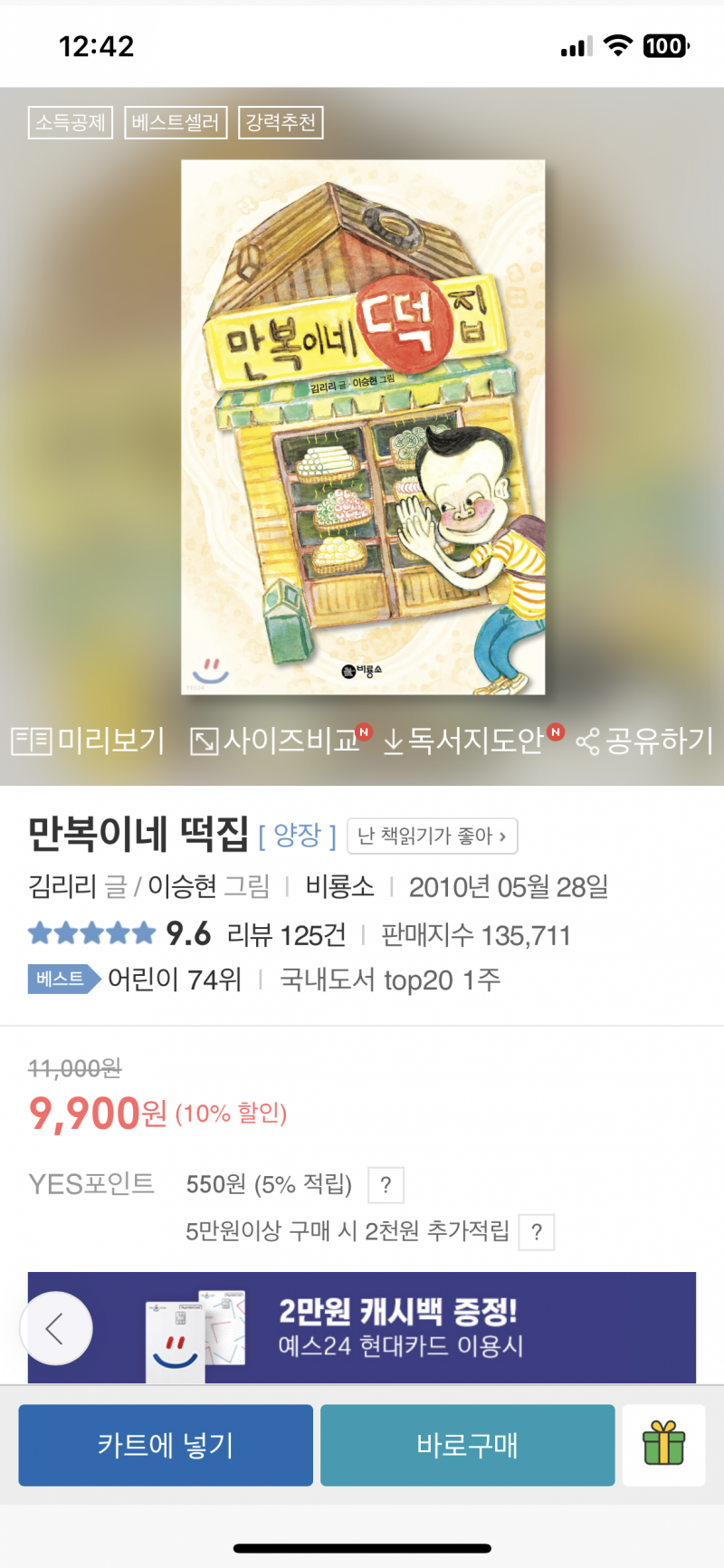The height and width of the screenshot is (1568, 724).
Task: Go back with the round arrow button
Action: tap(56, 1328)
